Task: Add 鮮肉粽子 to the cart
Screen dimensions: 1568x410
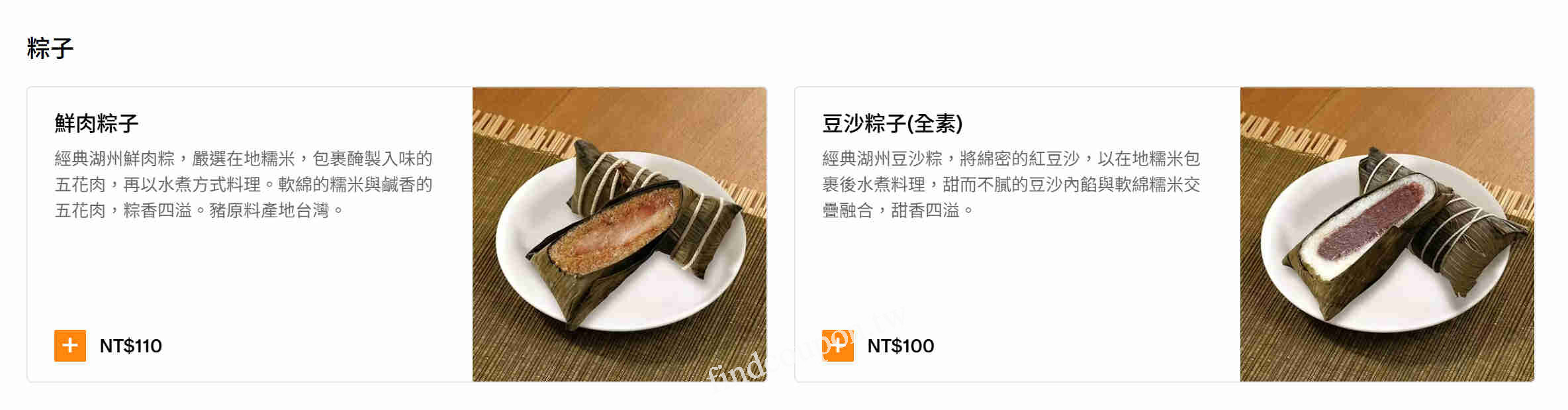Action: click(x=69, y=345)
